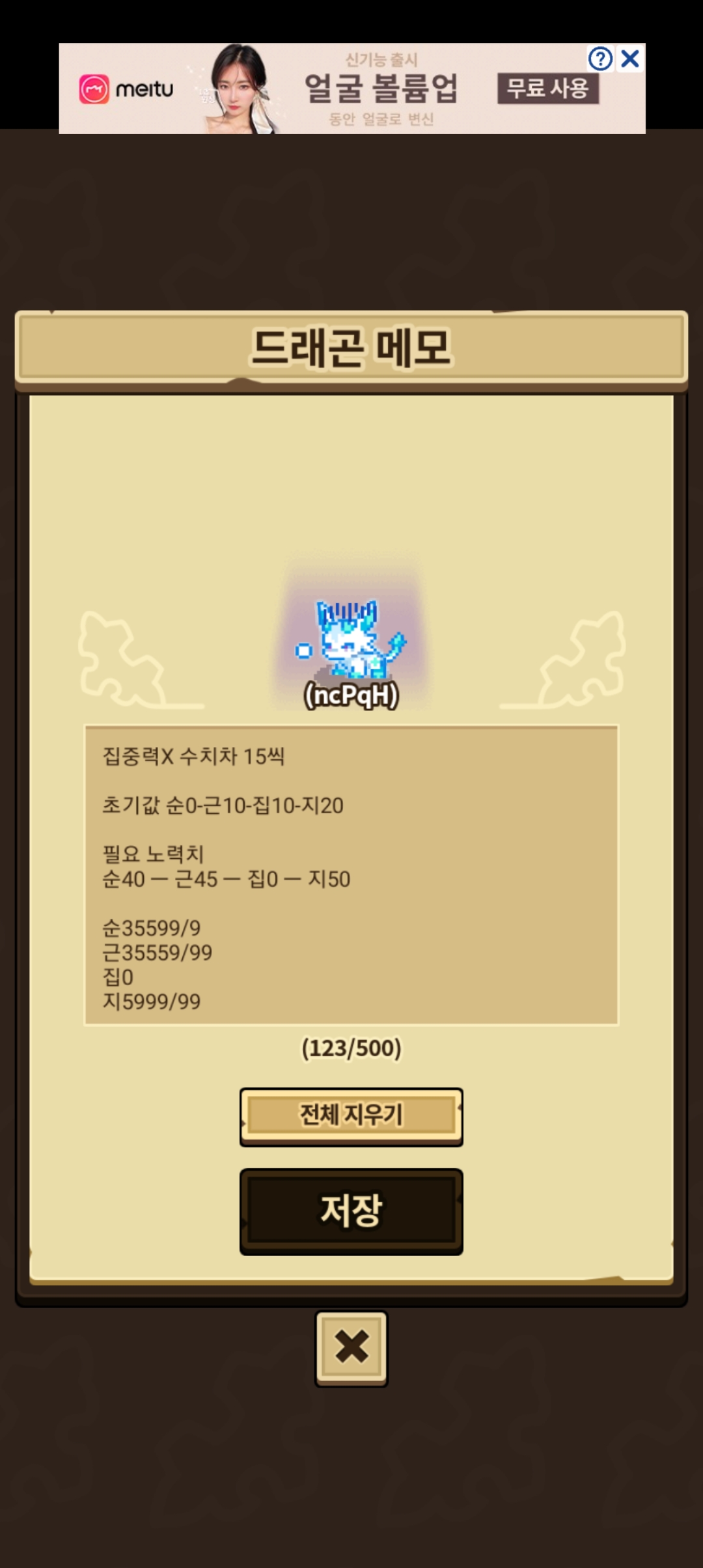Tap 무료 사용 in the Meitu ad
703x1568 pixels.
coord(548,88)
